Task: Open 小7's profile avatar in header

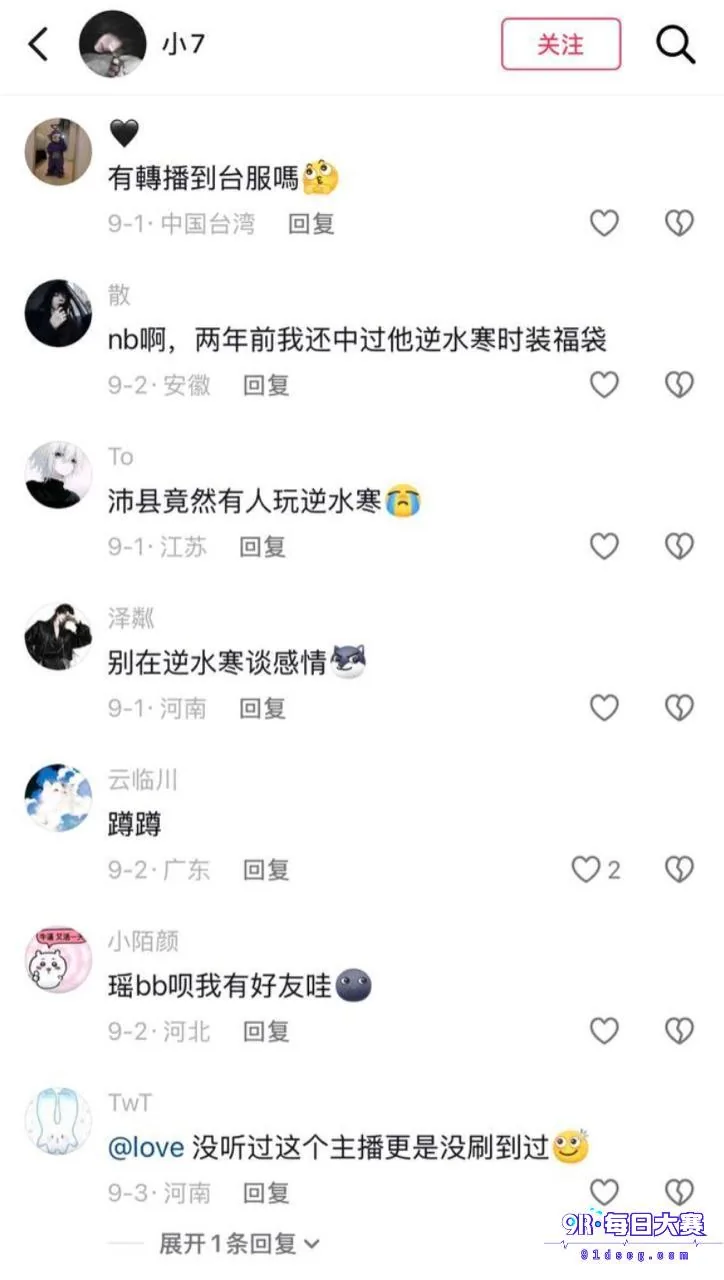Action: 113,45
